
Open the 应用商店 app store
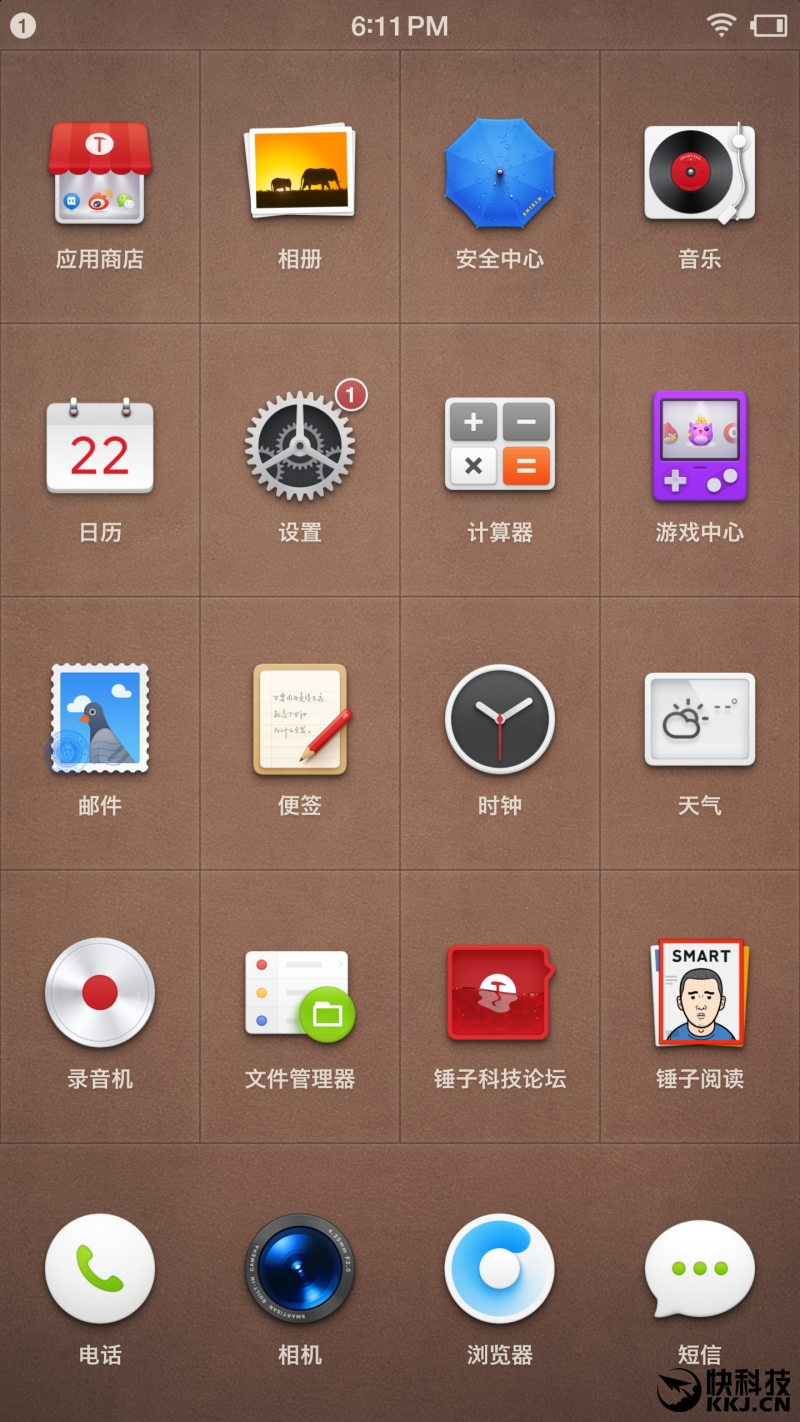[100, 173]
